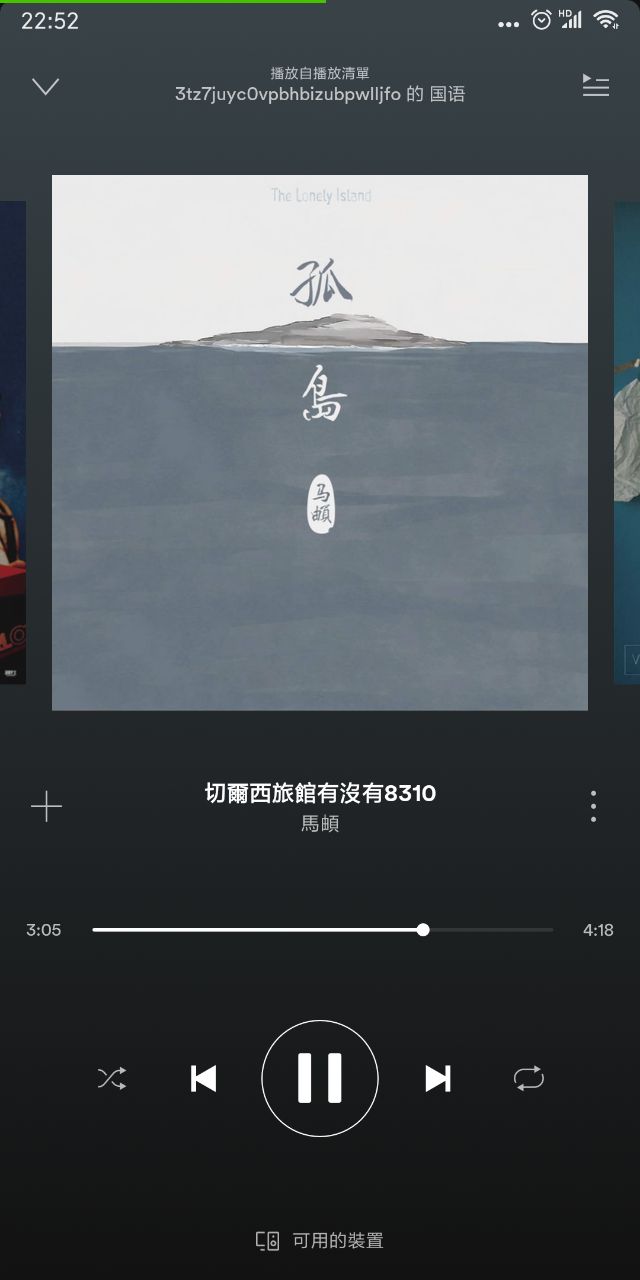
Task: Skip to the next track
Action: (437, 1078)
